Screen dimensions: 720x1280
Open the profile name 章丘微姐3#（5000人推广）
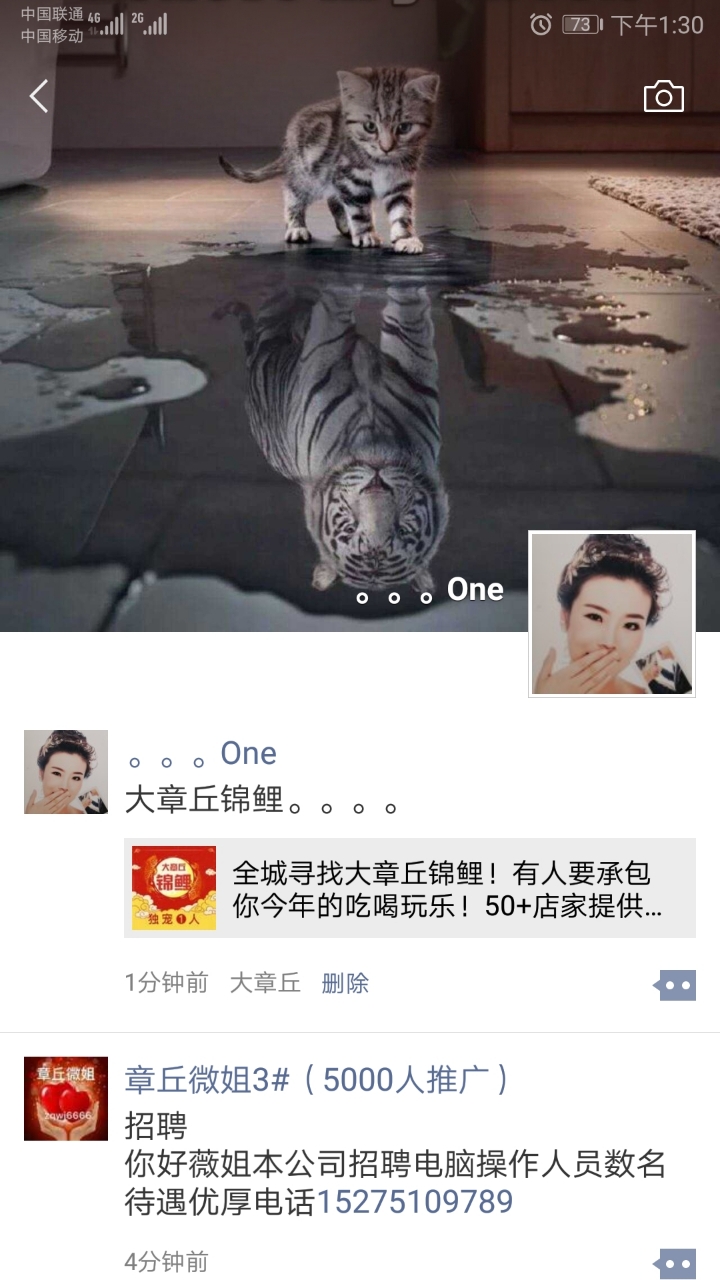click(x=318, y=1079)
